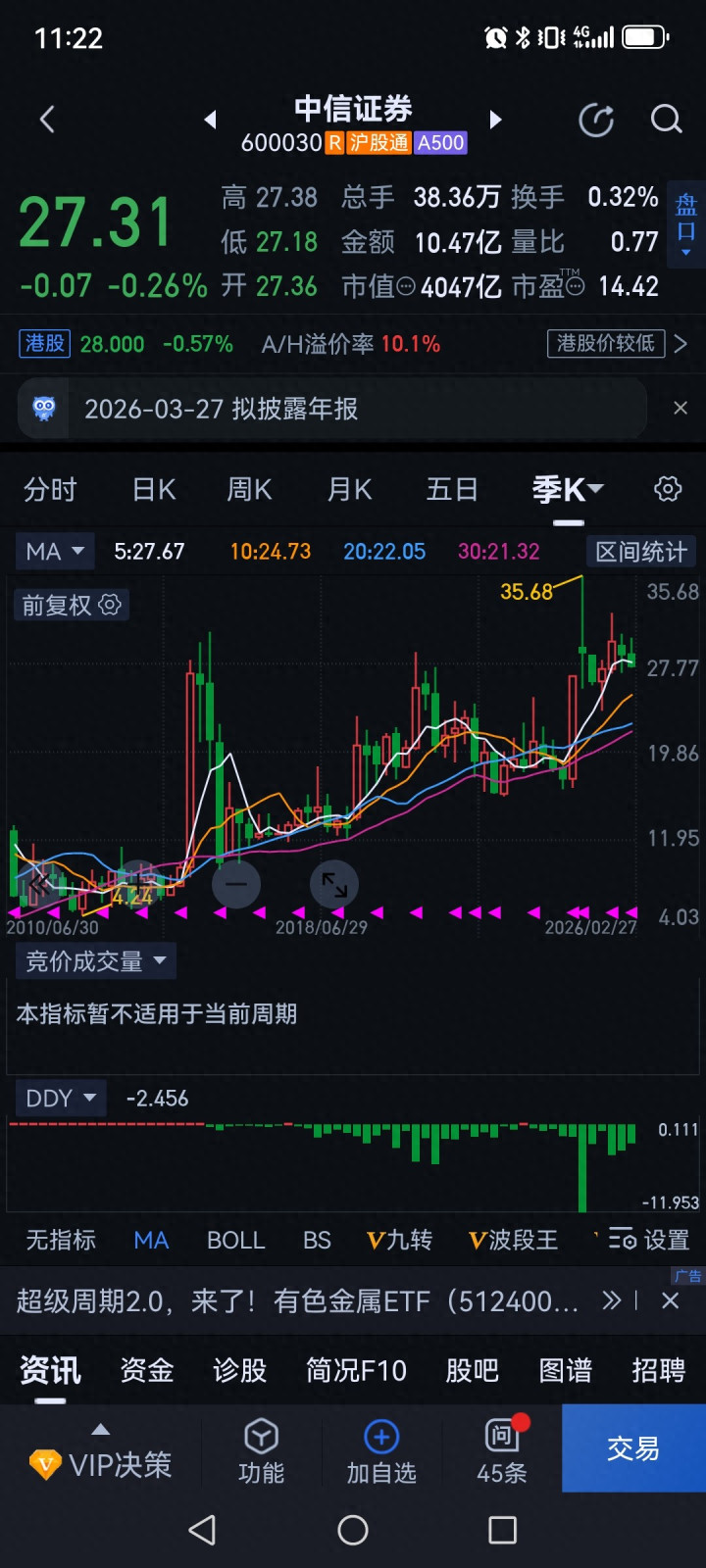Viewport: 706px width, 1568px height.
Task: Add stock via 加自选
Action: point(381,1450)
